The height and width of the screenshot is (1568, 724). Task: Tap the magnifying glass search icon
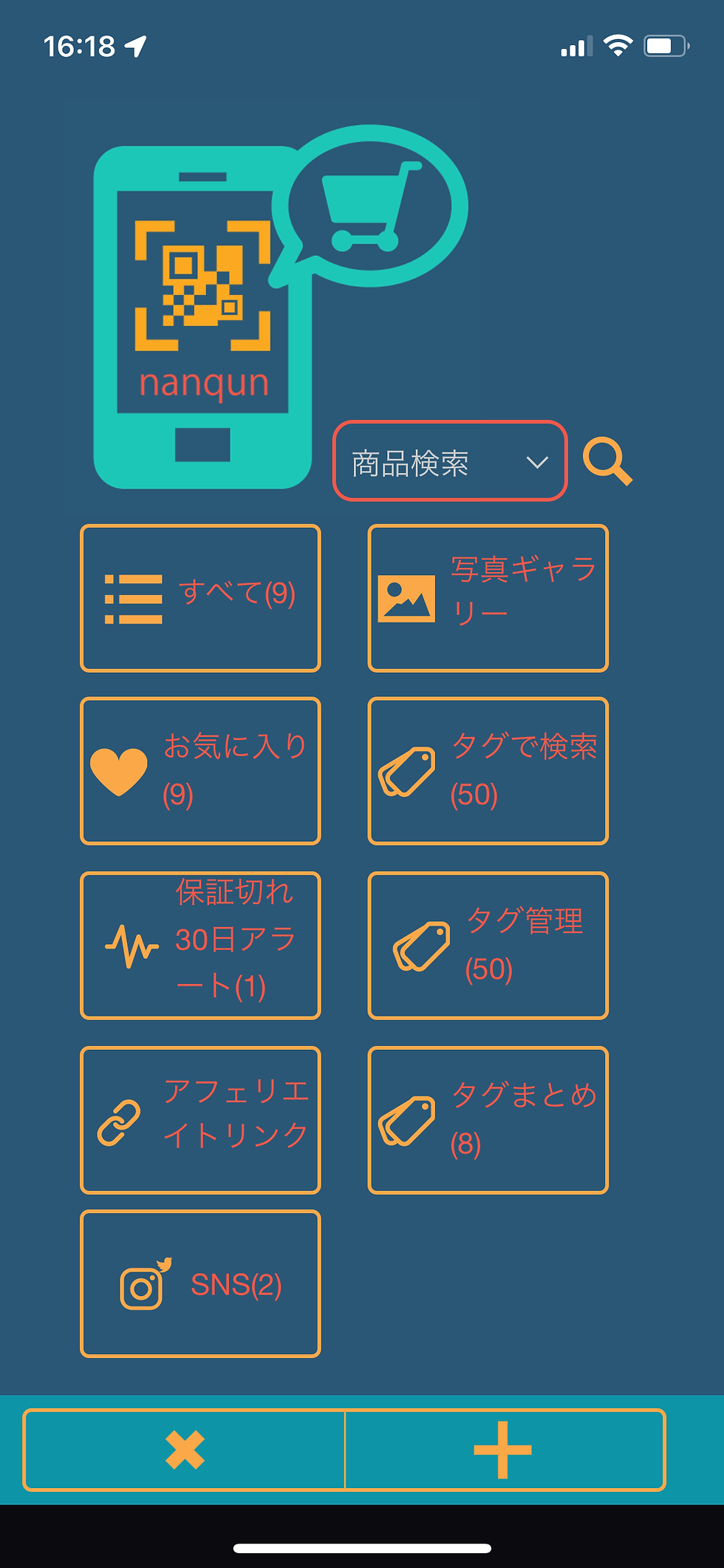tap(607, 462)
